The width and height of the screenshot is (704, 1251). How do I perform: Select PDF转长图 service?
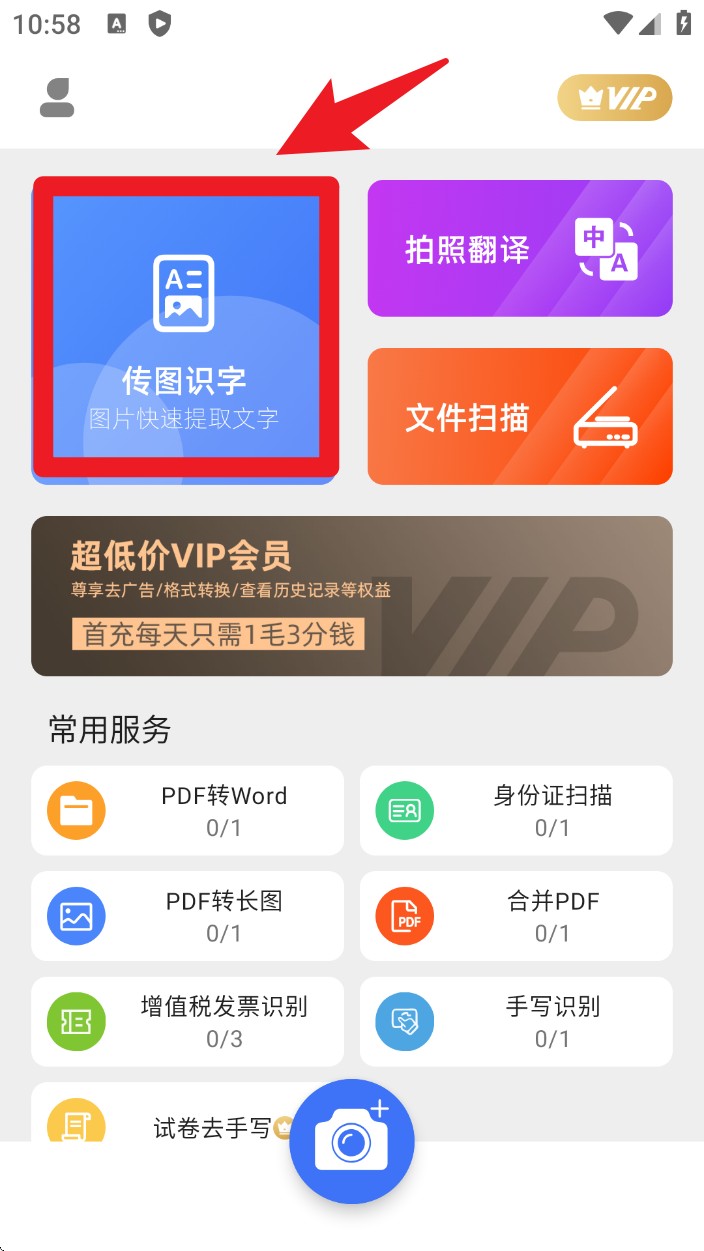coord(187,916)
